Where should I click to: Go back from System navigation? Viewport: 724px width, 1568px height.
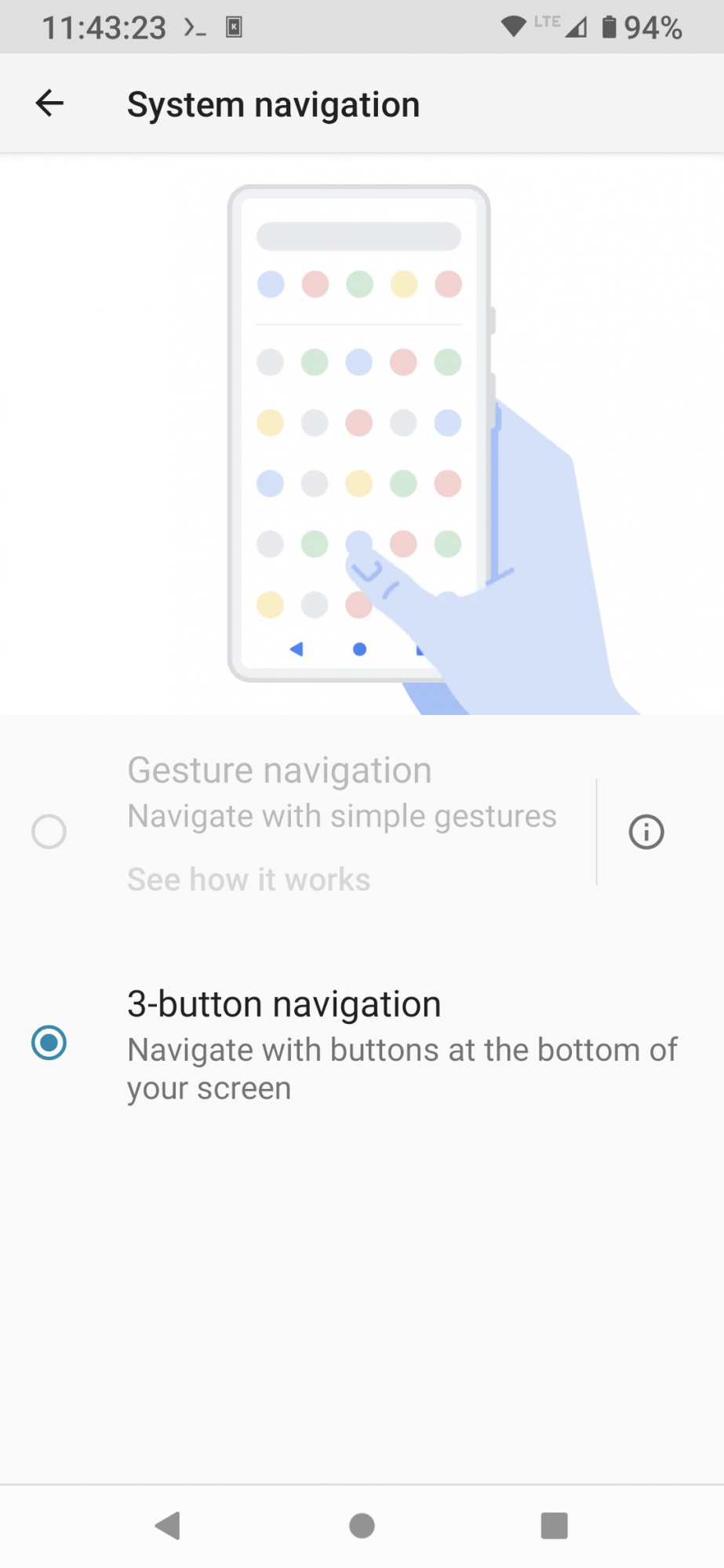click(x=49, y=103)
